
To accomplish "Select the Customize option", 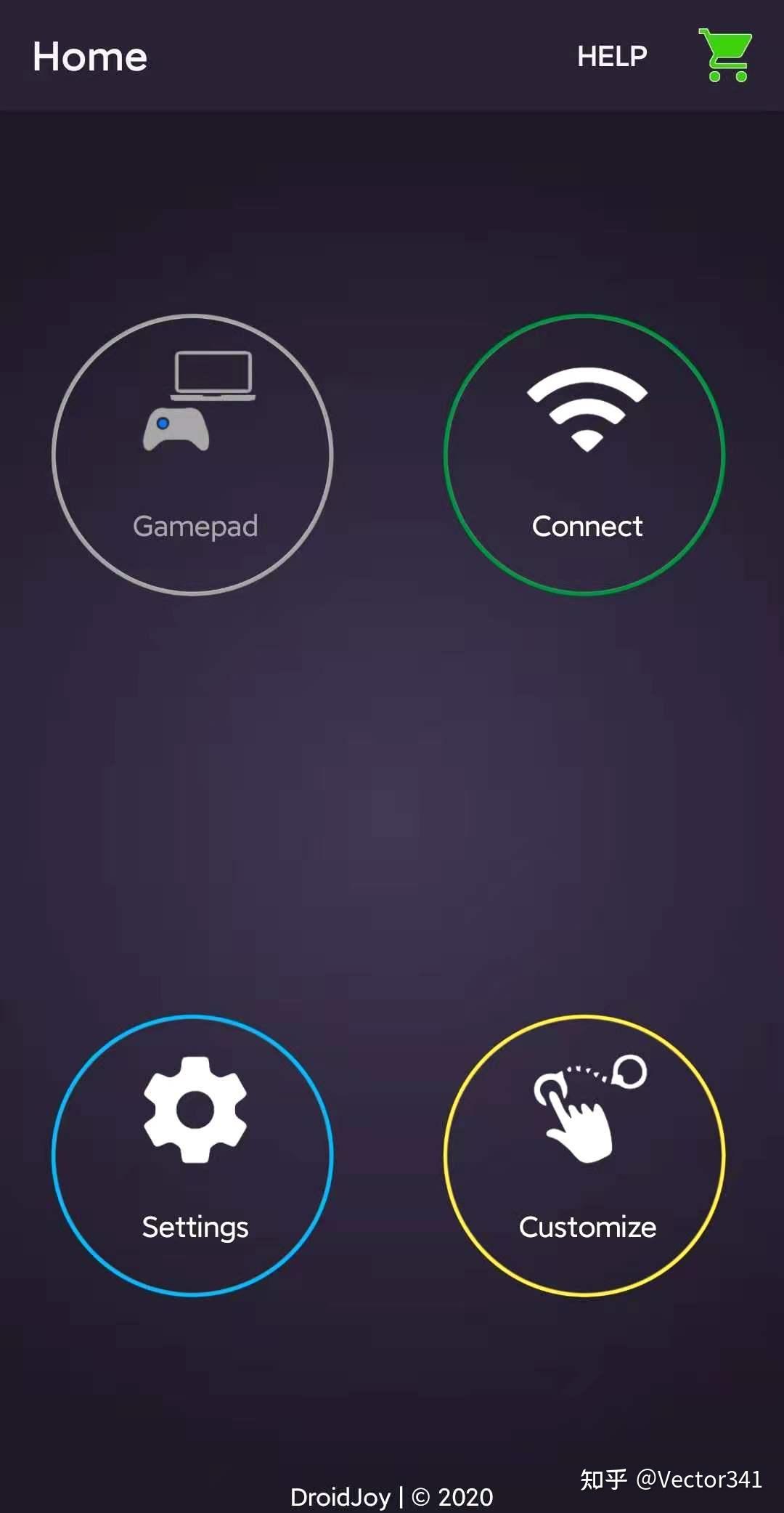I will [x=584, y=1155].
